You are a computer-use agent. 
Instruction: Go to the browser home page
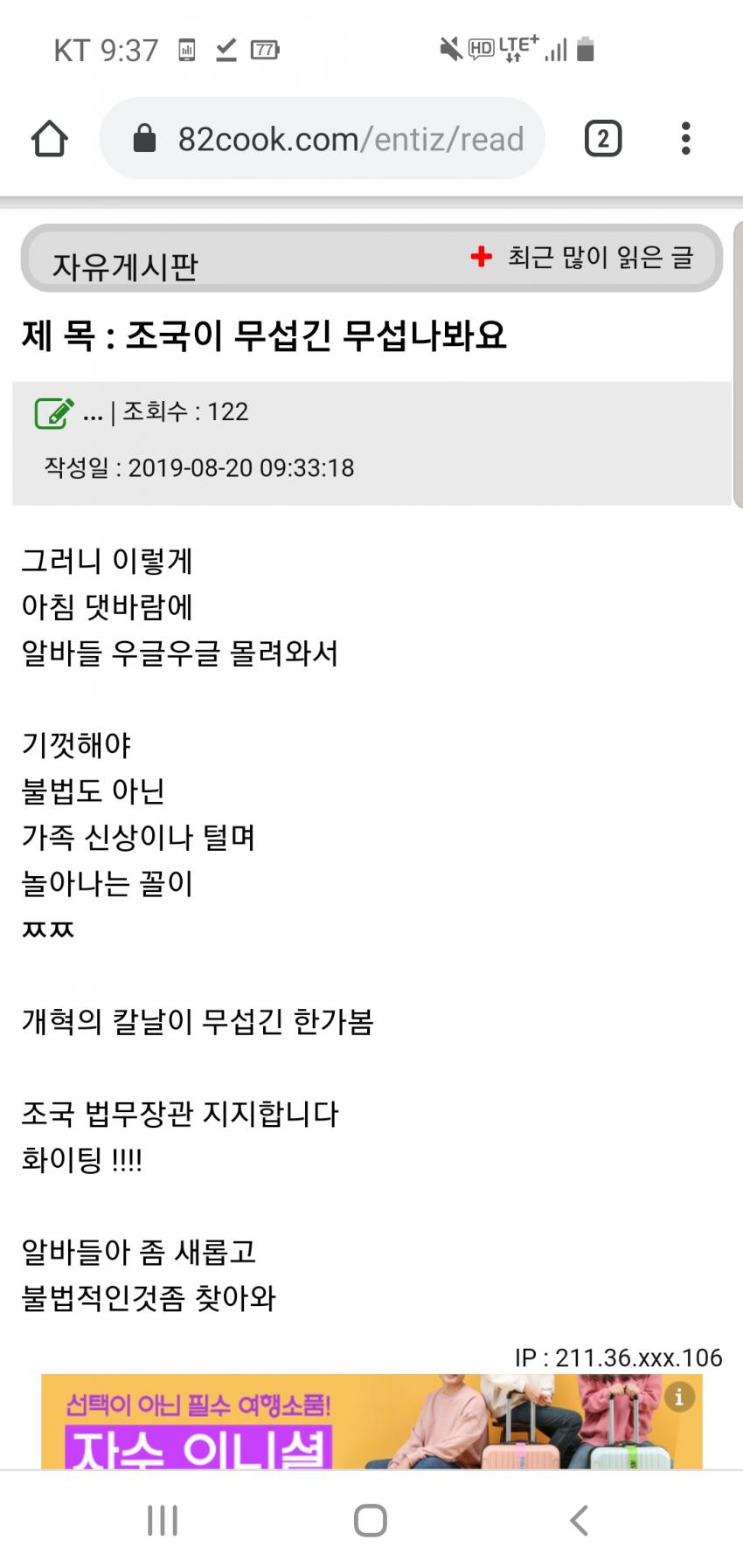[x=50, y=139]
